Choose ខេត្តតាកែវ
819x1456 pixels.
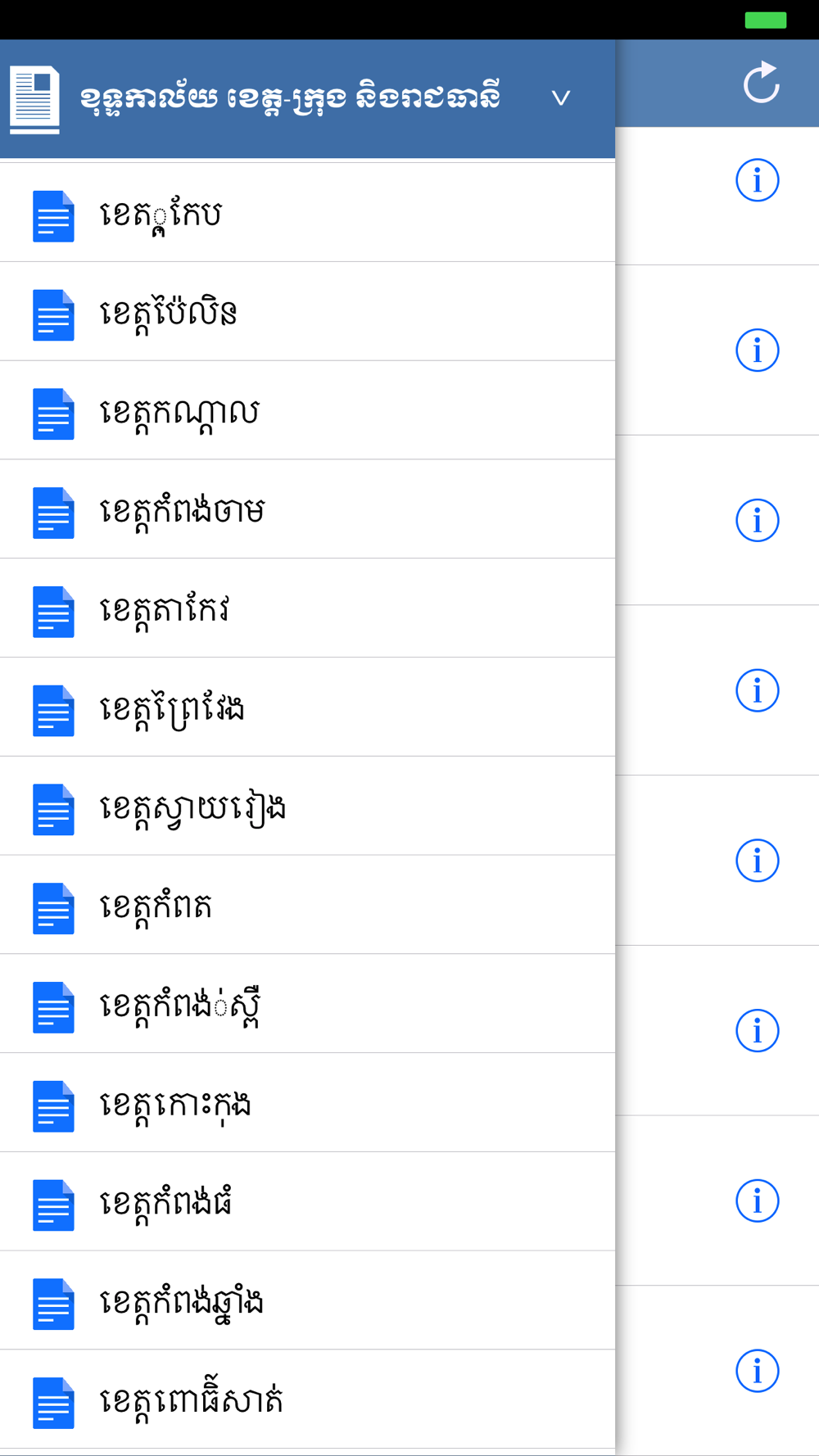pyautogui.click(x=307, y=608)
